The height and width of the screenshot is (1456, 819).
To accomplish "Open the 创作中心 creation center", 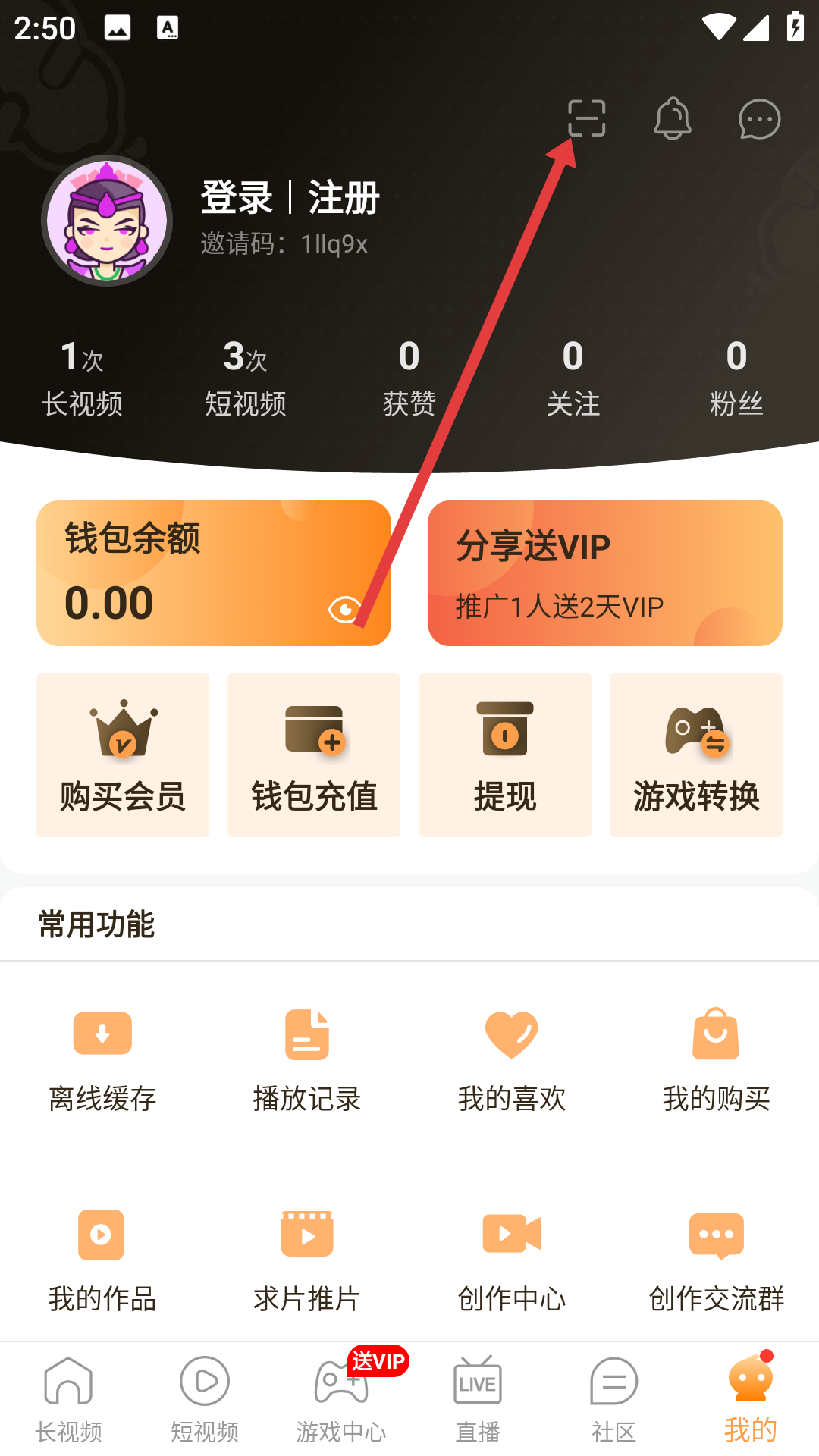I will coord(511,1235).
